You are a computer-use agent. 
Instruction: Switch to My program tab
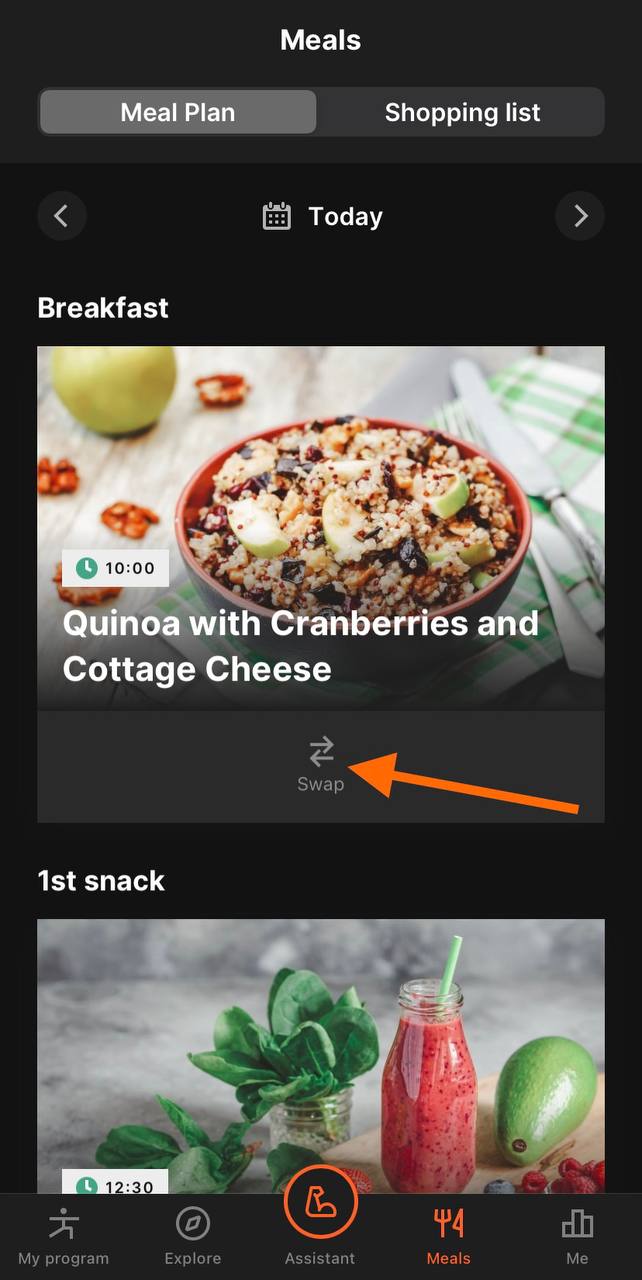[x=63, y=1236]
